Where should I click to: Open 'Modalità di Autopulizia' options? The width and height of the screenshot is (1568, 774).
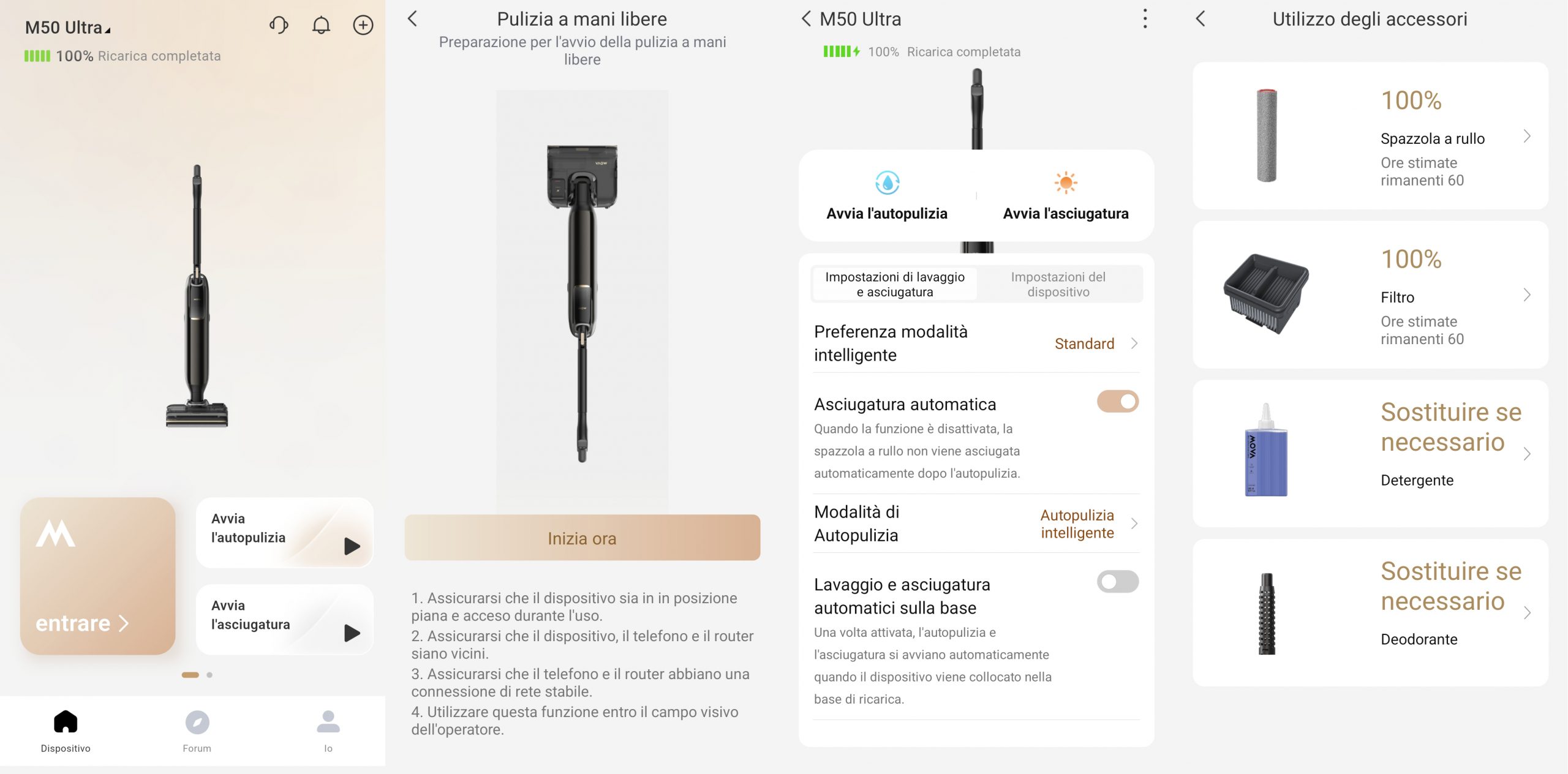point(976,524)
